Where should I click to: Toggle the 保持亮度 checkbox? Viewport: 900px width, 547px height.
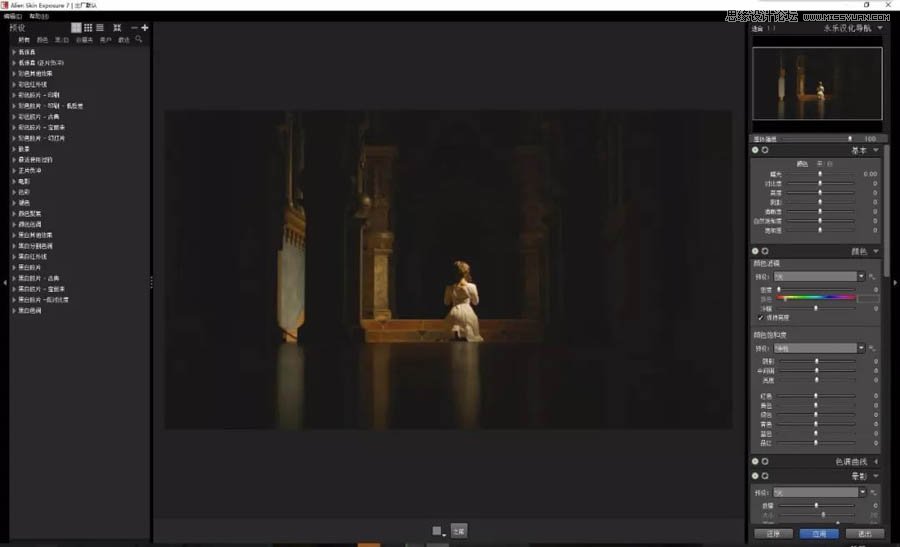(x=757, y=317)
